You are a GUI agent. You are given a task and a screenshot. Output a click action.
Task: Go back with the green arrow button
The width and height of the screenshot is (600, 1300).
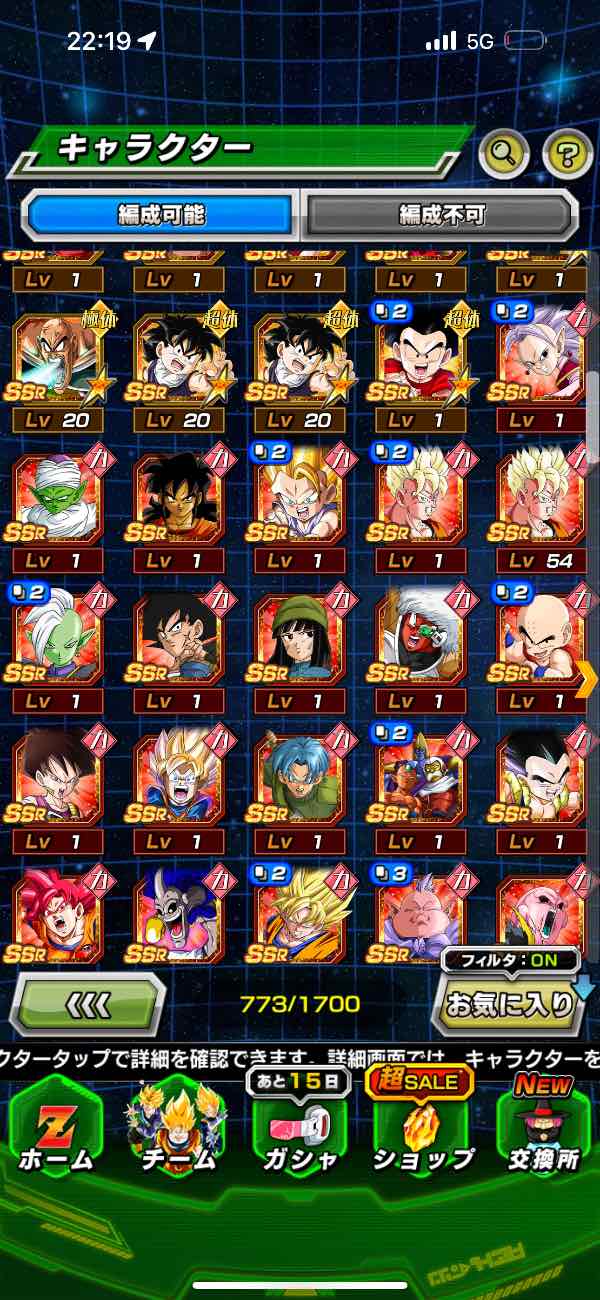pos(88,1003)
